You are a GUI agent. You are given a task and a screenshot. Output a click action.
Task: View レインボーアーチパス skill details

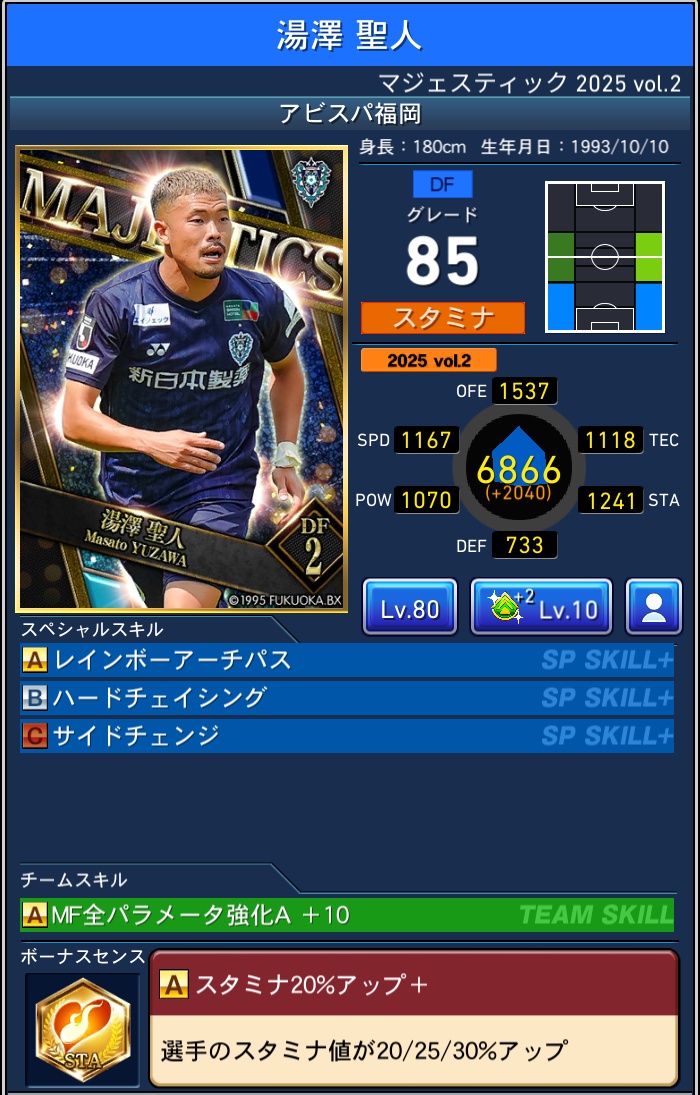coord(346,660)
